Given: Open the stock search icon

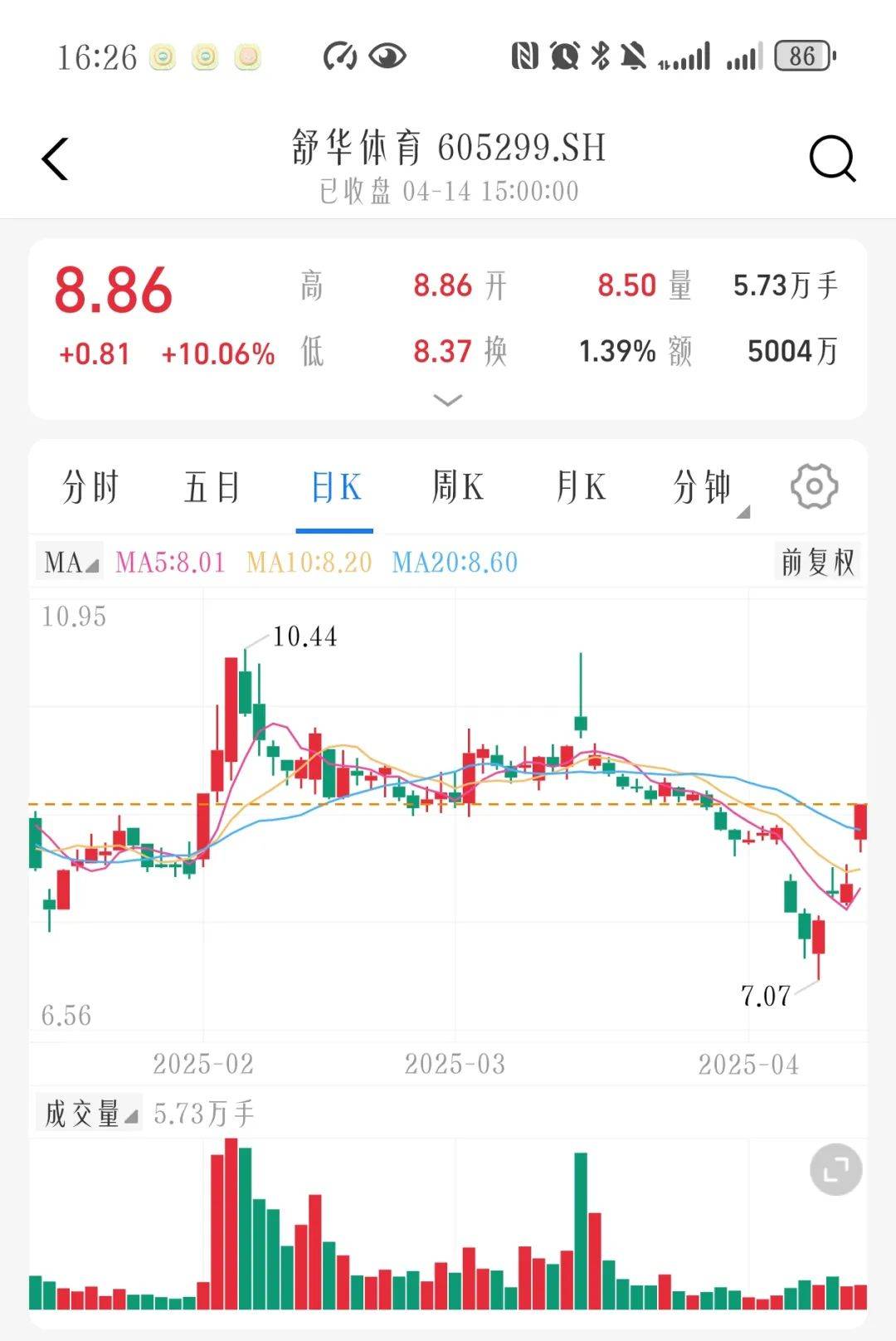Looking at the screenshot, I should click(x=832, y=158).
